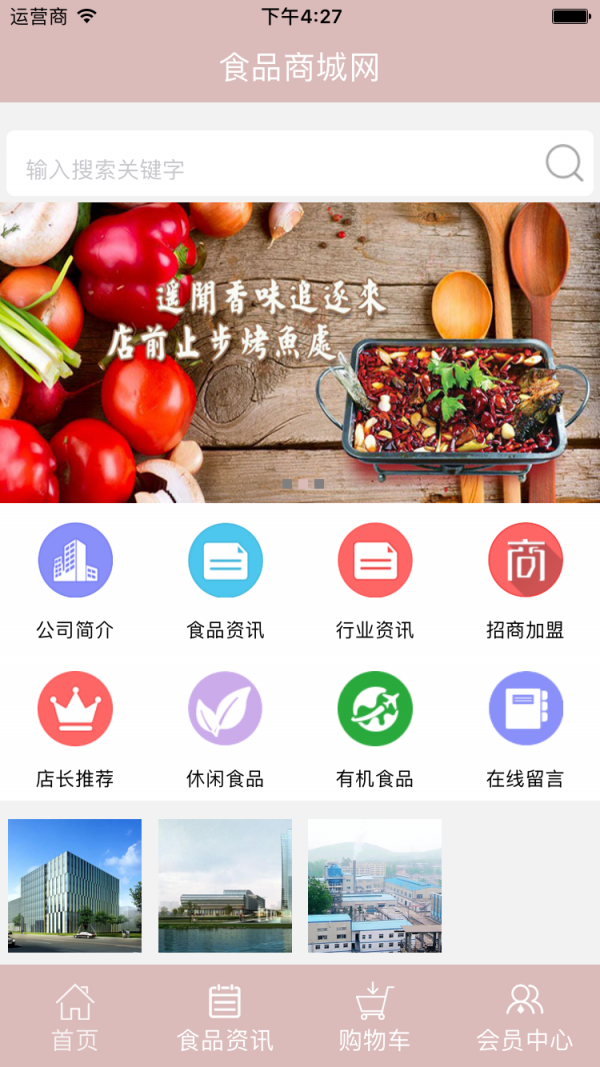Open the grilled fish promo banner
Screen dimensions: 600x1067
(x=300, y=353)
